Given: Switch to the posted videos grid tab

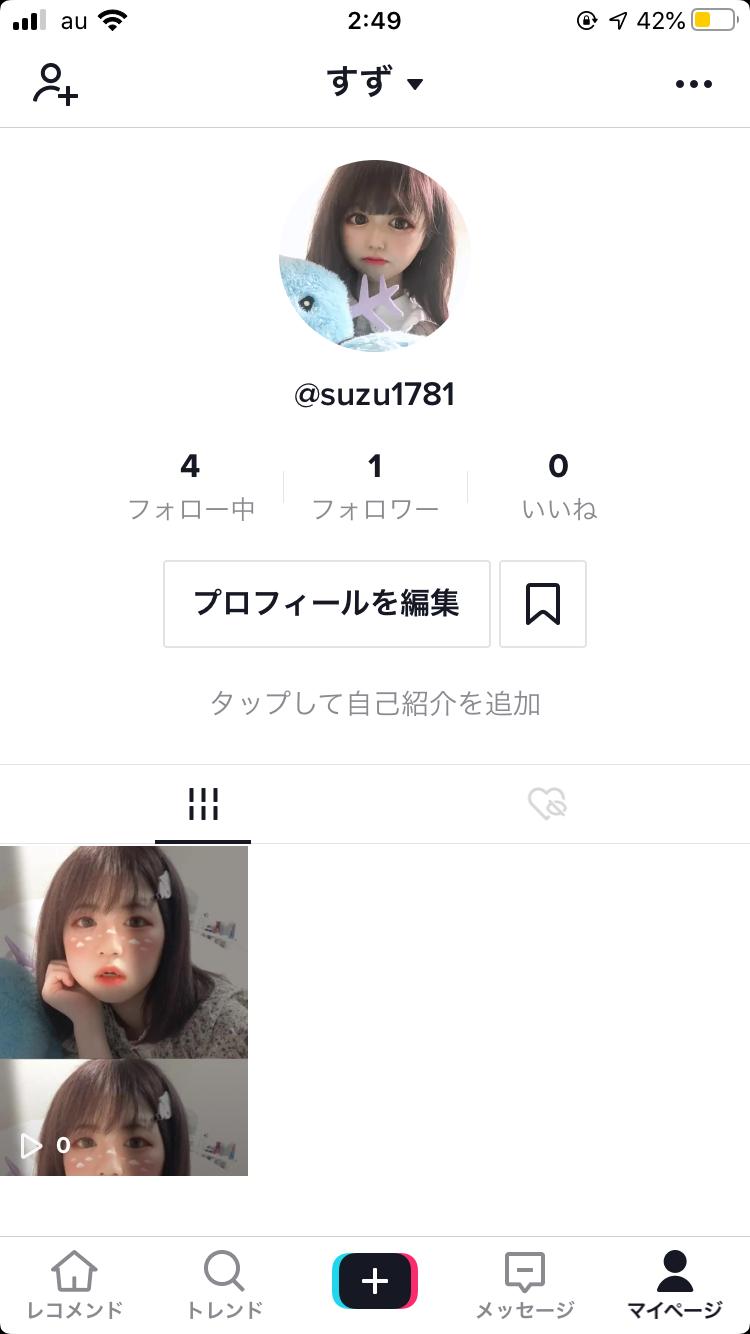Looking at the screenshot, I should click(203, 804).
